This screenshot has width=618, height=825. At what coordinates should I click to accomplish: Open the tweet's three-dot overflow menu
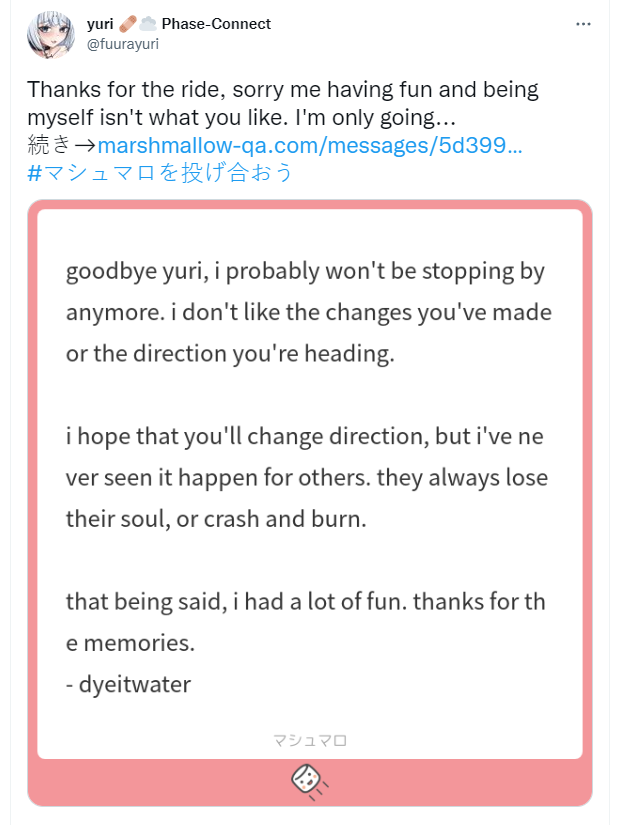583,23
